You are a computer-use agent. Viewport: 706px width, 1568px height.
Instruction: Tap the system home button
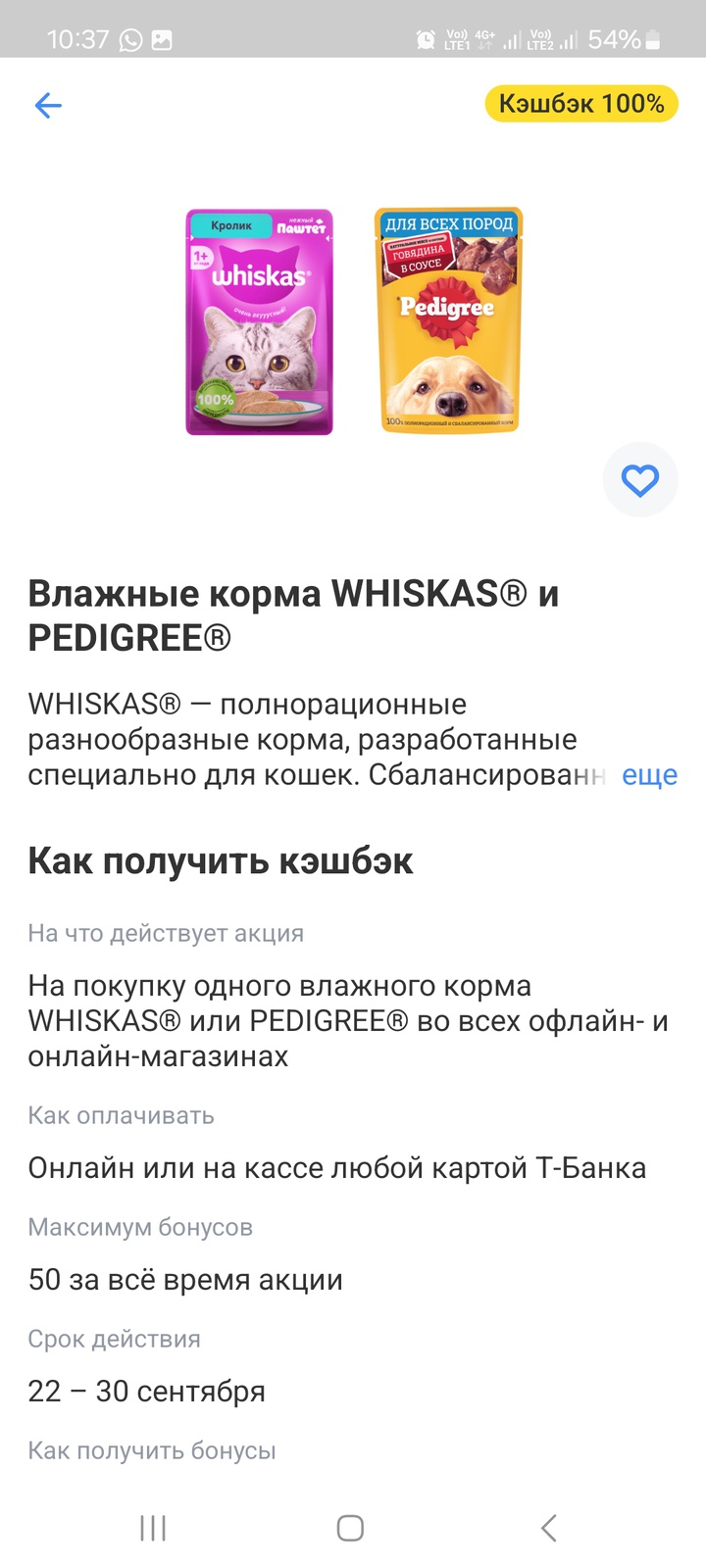[x=350, y=1528]
